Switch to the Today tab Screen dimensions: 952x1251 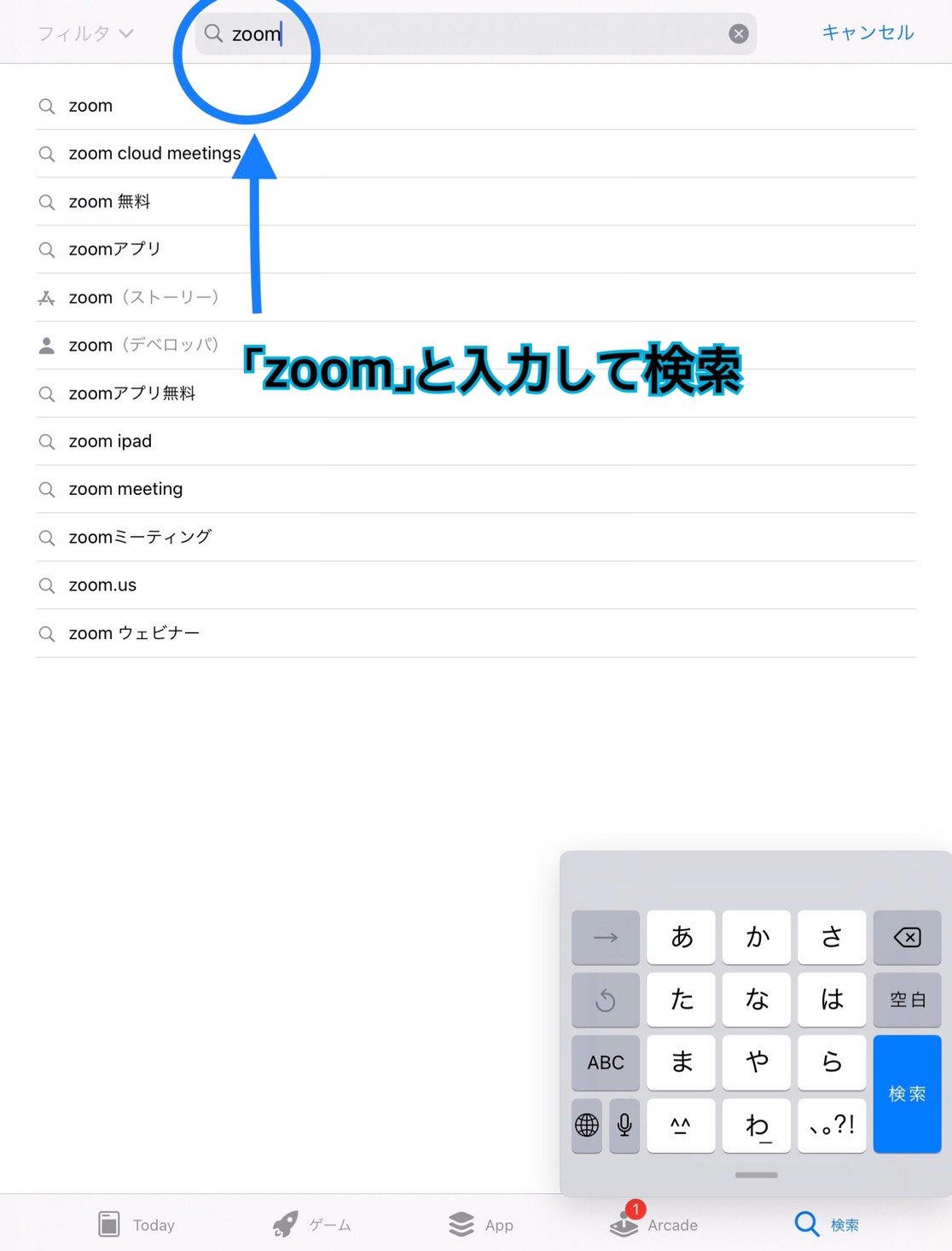[136, 1225]
